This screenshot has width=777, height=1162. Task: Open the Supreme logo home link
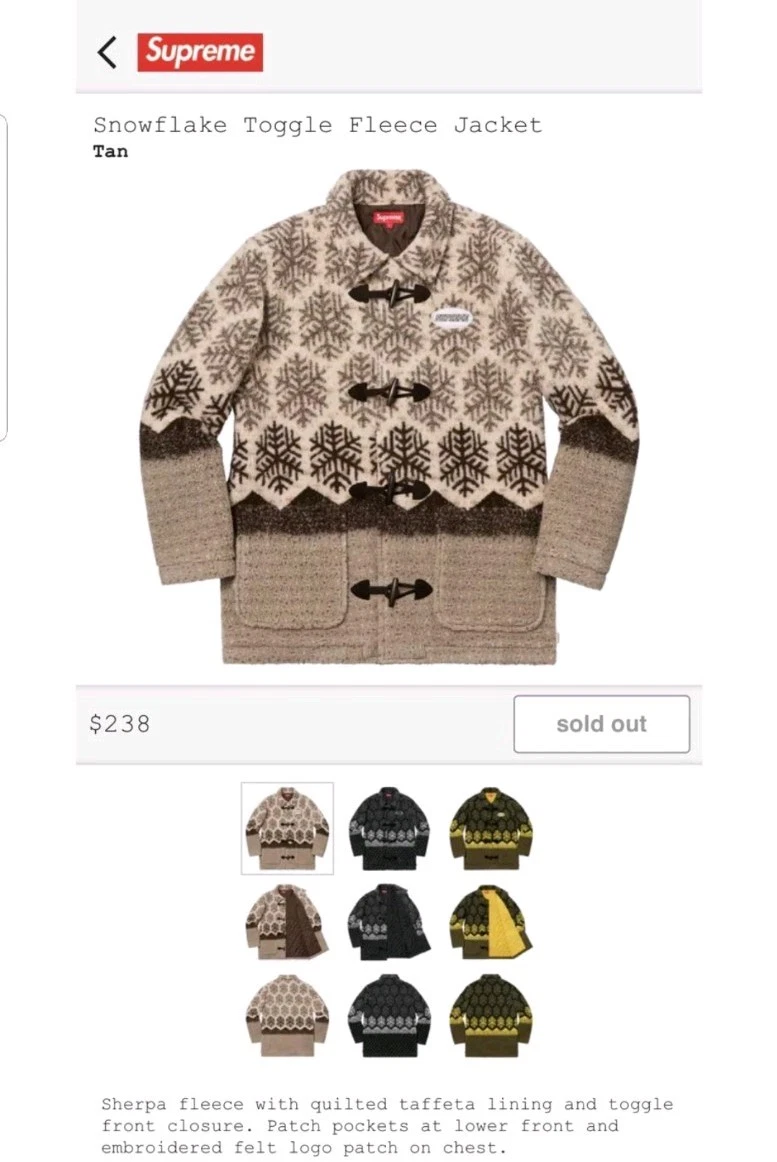coord(200,52)
